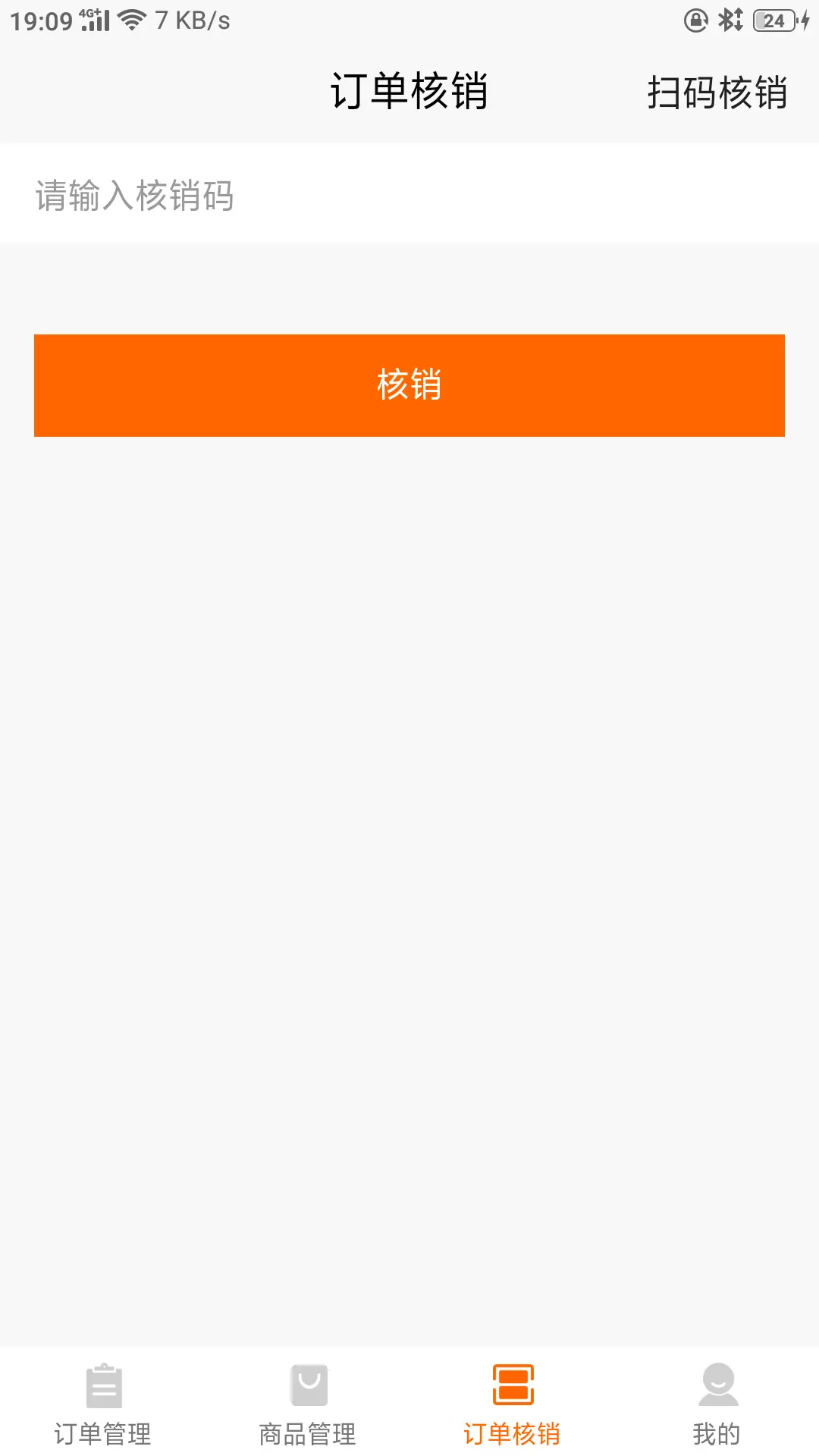Go to the 我的 tab

717,1404
